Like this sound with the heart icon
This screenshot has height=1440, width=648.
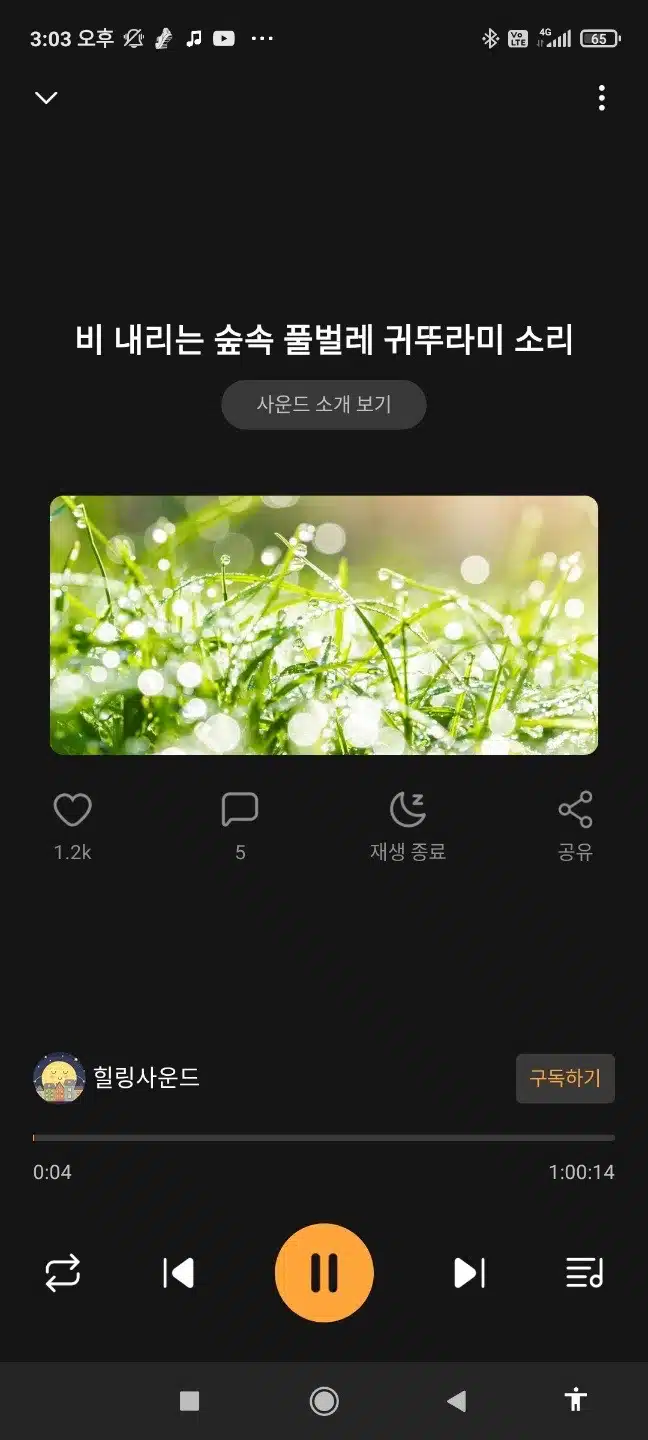(72, 810)
